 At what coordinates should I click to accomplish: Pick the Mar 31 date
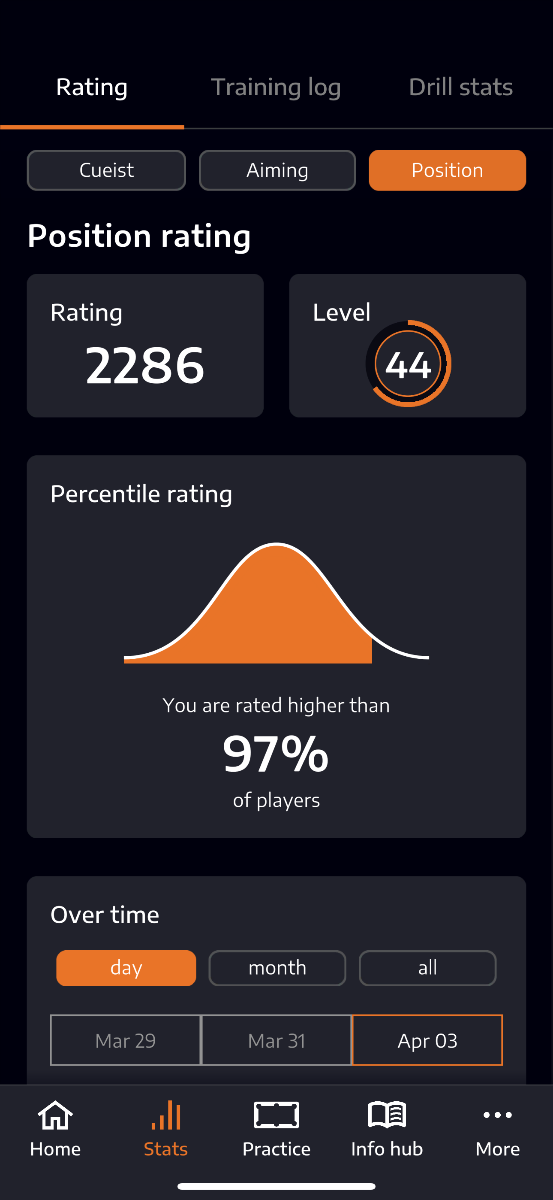(x=277, y=1041)
